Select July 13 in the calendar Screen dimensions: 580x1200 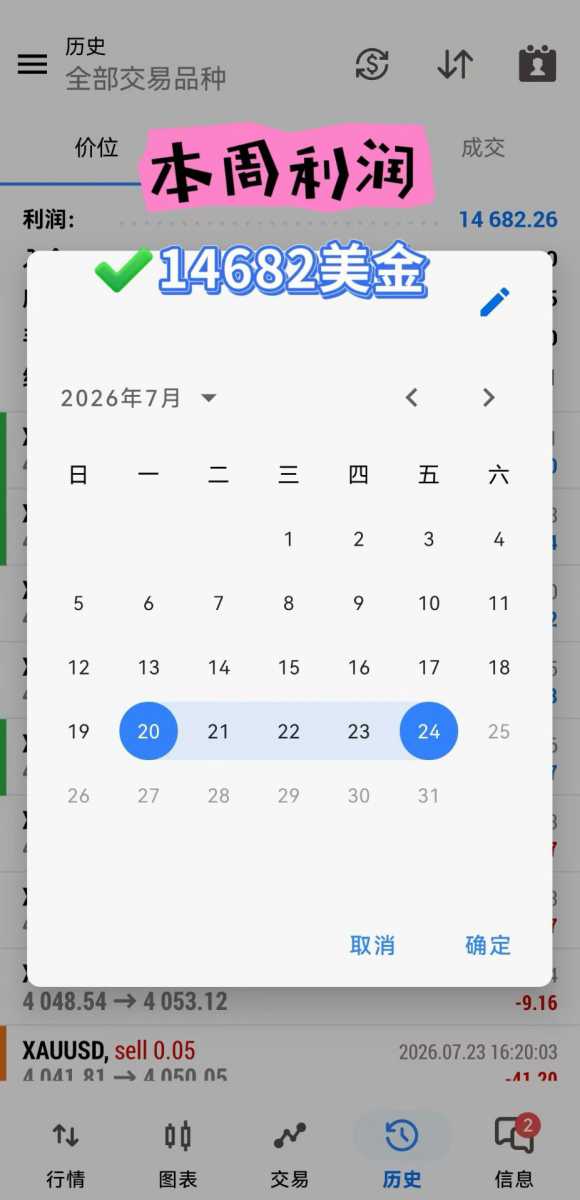tap(149, 667)
